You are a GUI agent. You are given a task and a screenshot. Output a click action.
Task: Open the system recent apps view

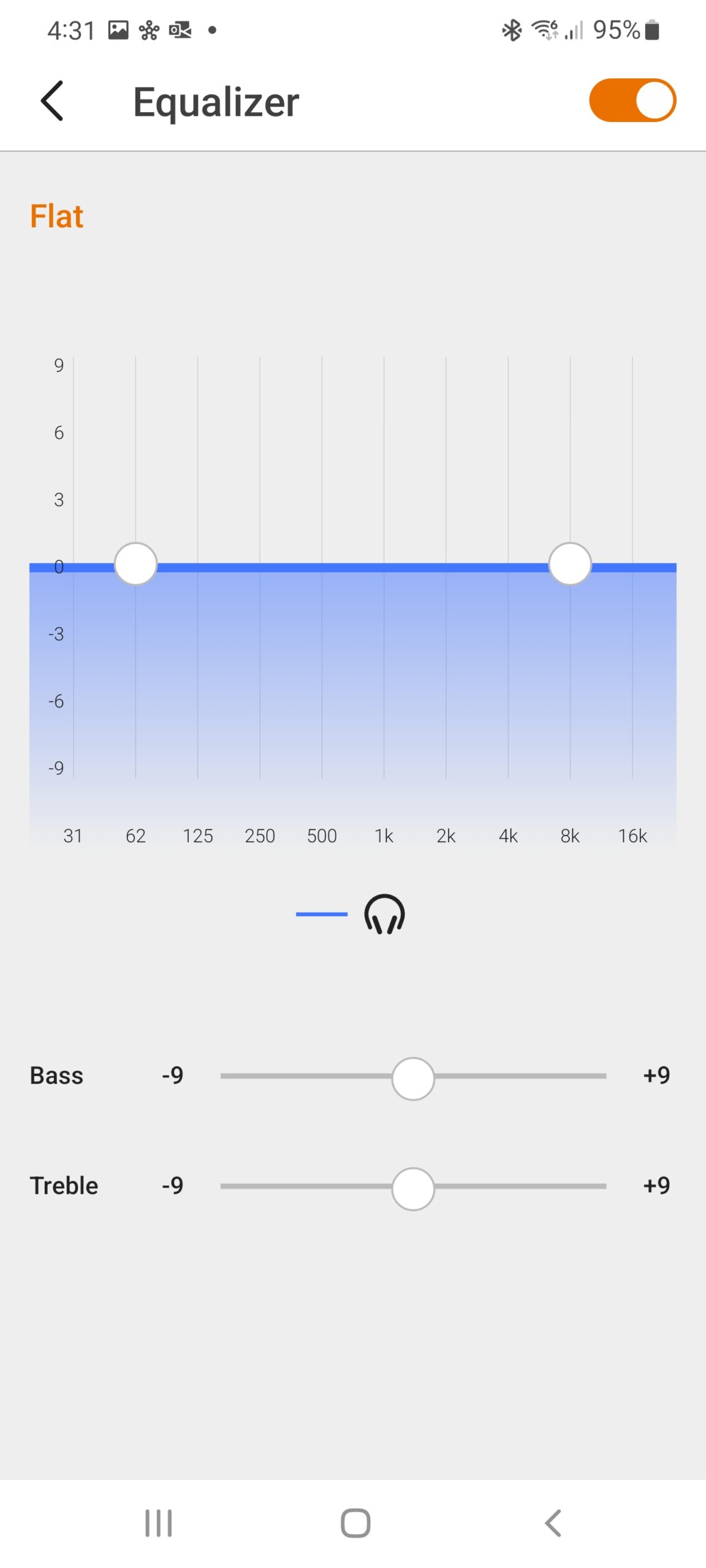(159, 1523)
